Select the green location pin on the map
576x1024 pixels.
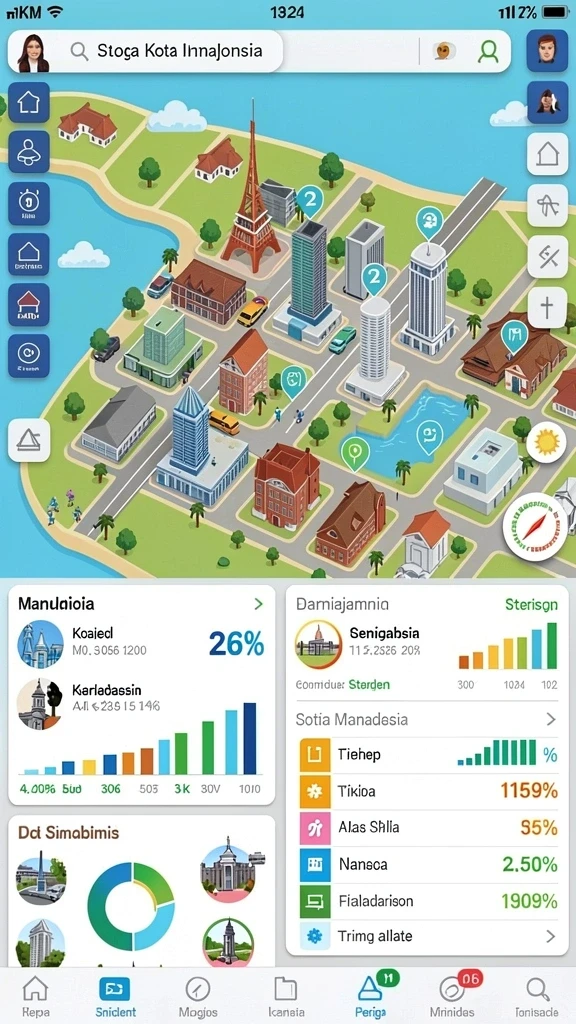[x=355, y=452]
